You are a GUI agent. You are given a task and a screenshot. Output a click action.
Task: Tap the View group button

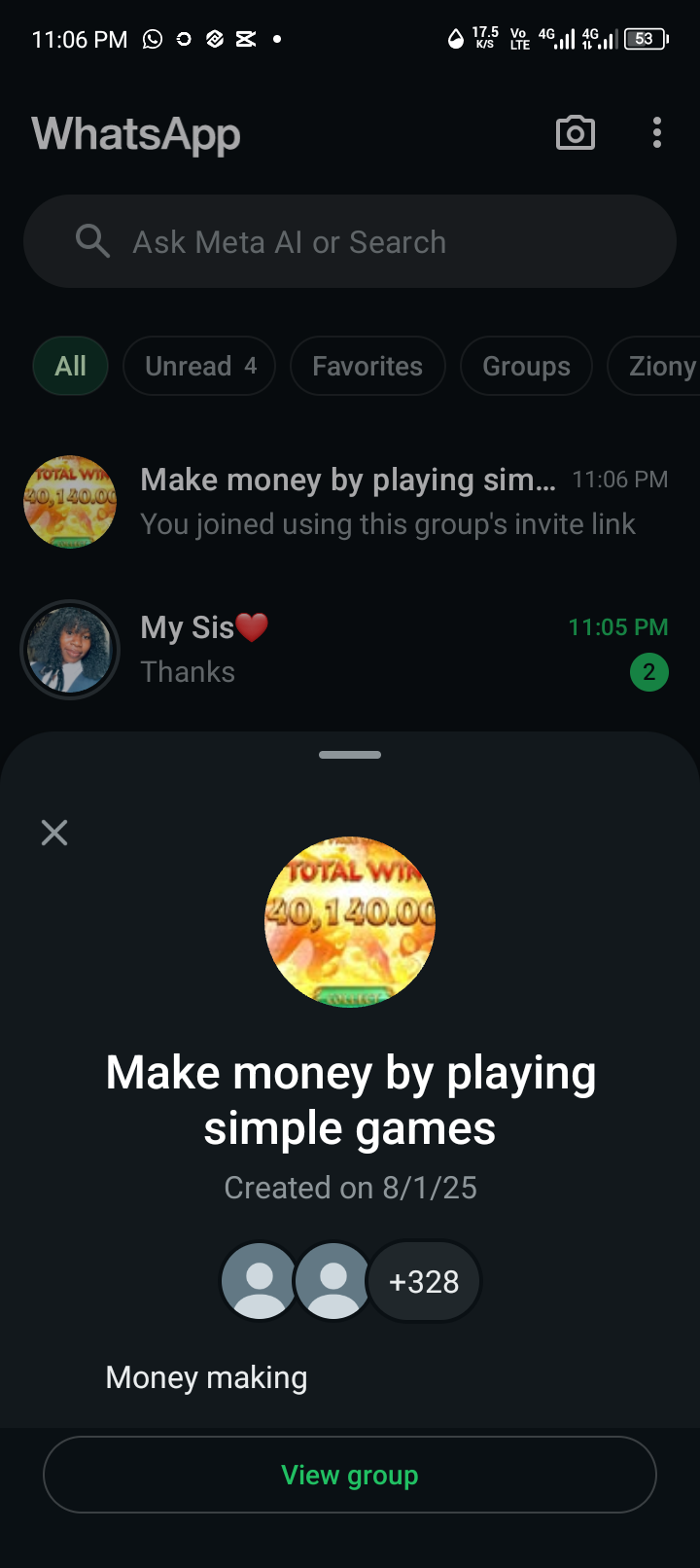[350, 1475]
